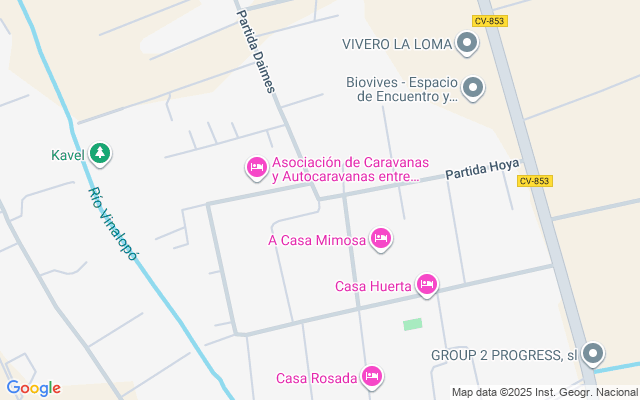Open the Asociación de Caravanas lodging pin
This screenshot has width=640, height=400.
point(257,168)
